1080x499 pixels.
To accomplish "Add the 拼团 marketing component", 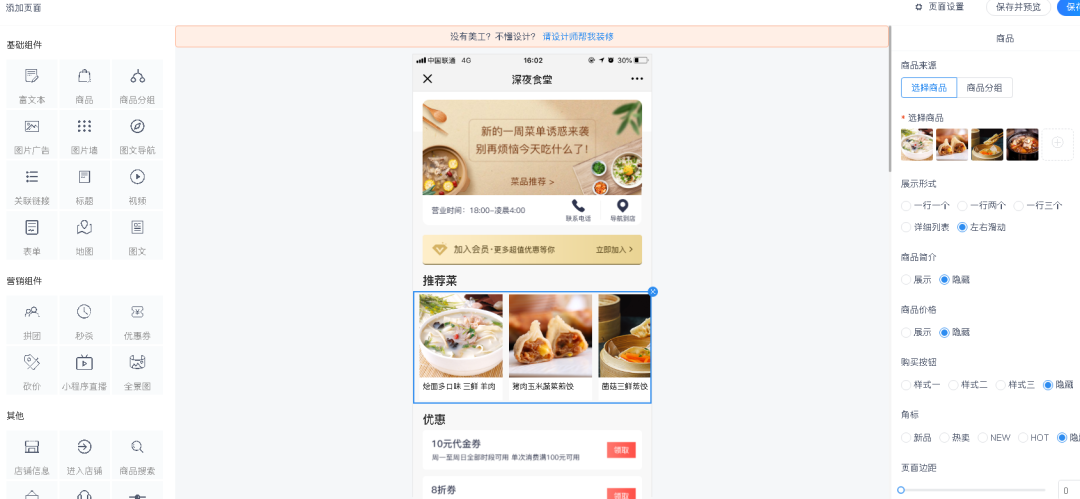I will pyautogui.click(x=32, y=320).
